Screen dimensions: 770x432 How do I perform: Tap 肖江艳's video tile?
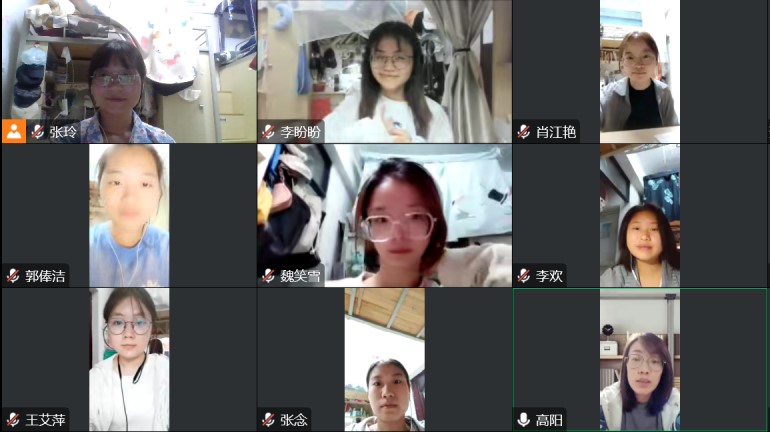coord(640,70)
